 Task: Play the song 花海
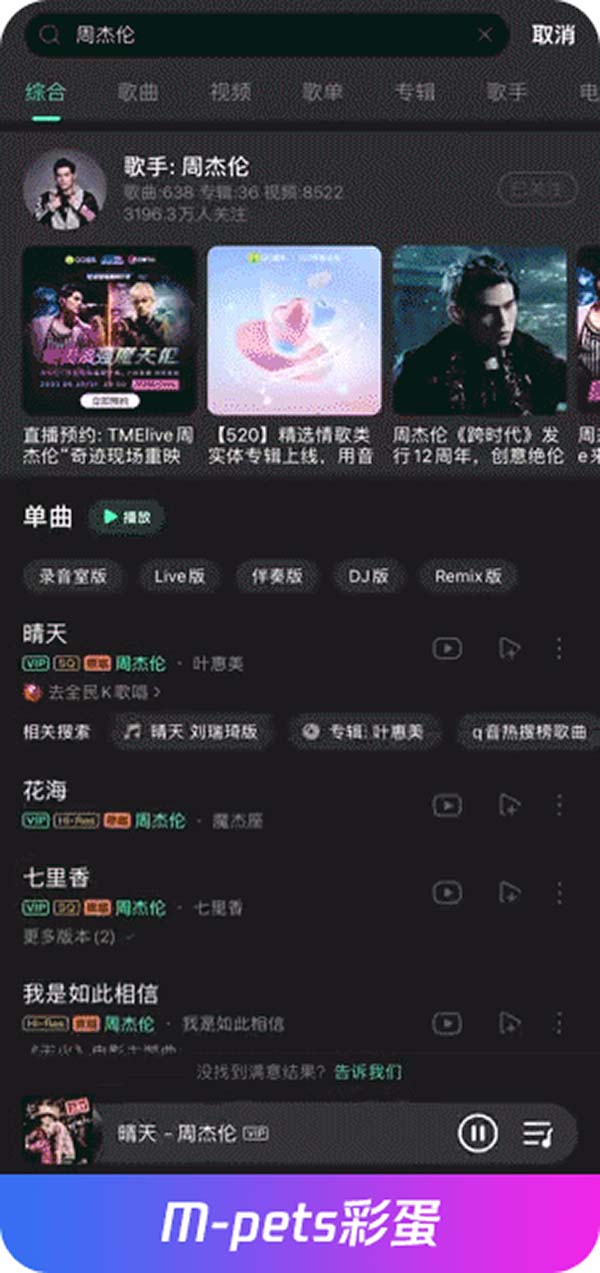coord(45,791)
